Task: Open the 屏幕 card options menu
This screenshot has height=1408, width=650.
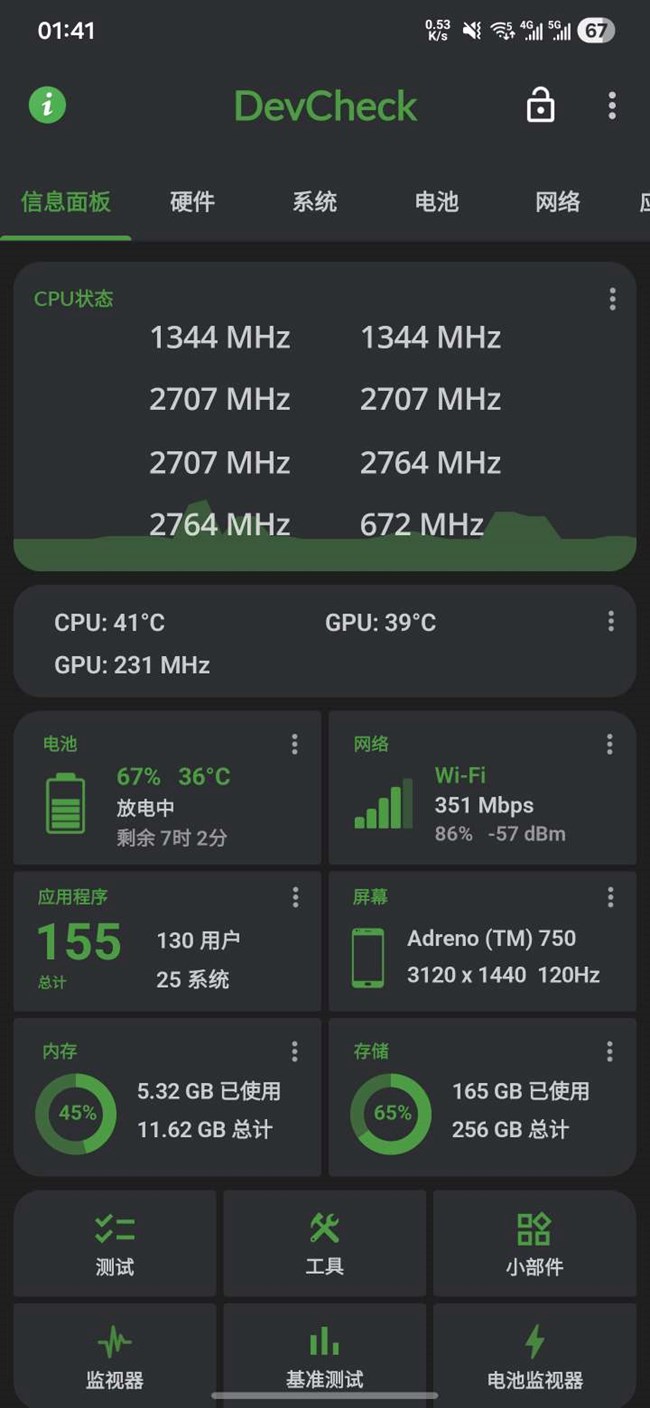Action: (610, 897)
